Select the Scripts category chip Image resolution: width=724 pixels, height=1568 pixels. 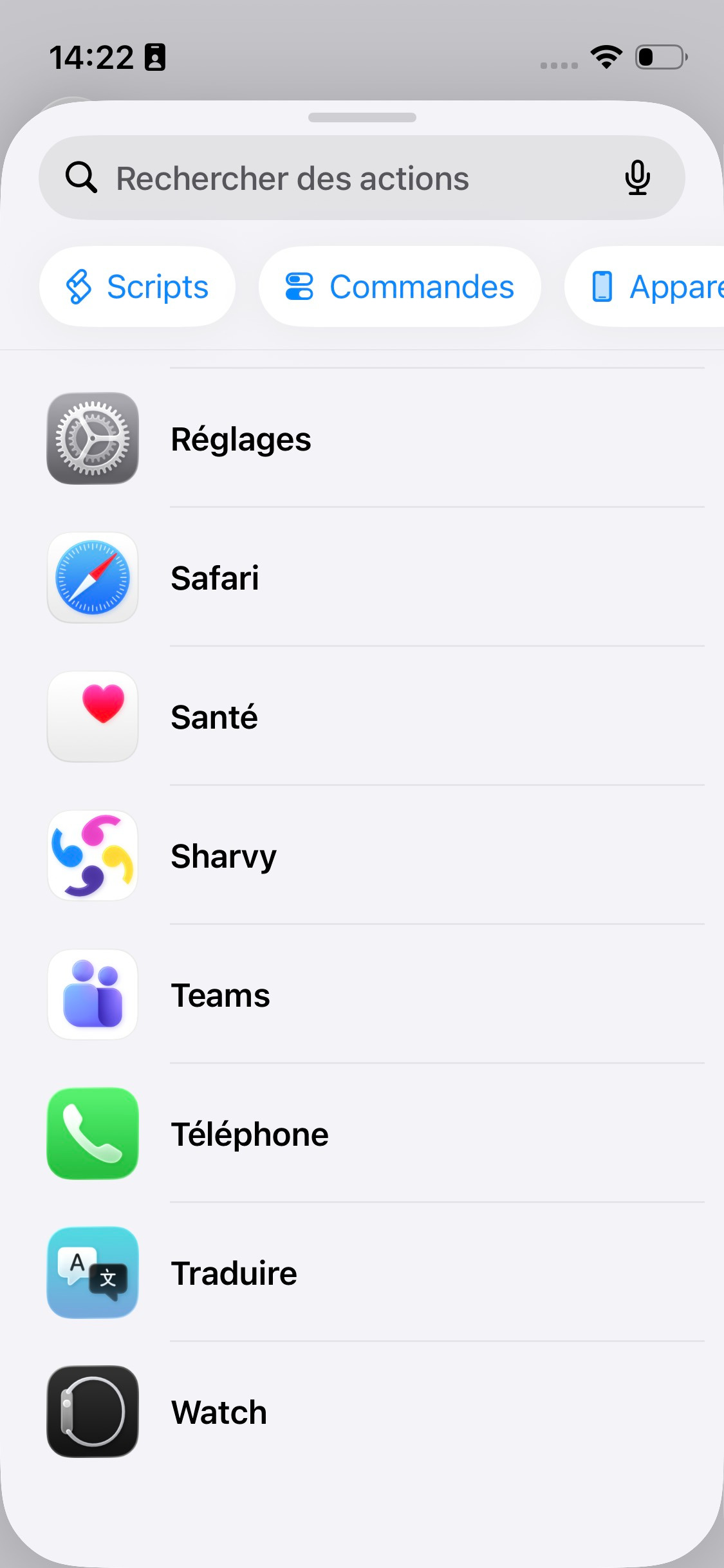coord(137,287)
